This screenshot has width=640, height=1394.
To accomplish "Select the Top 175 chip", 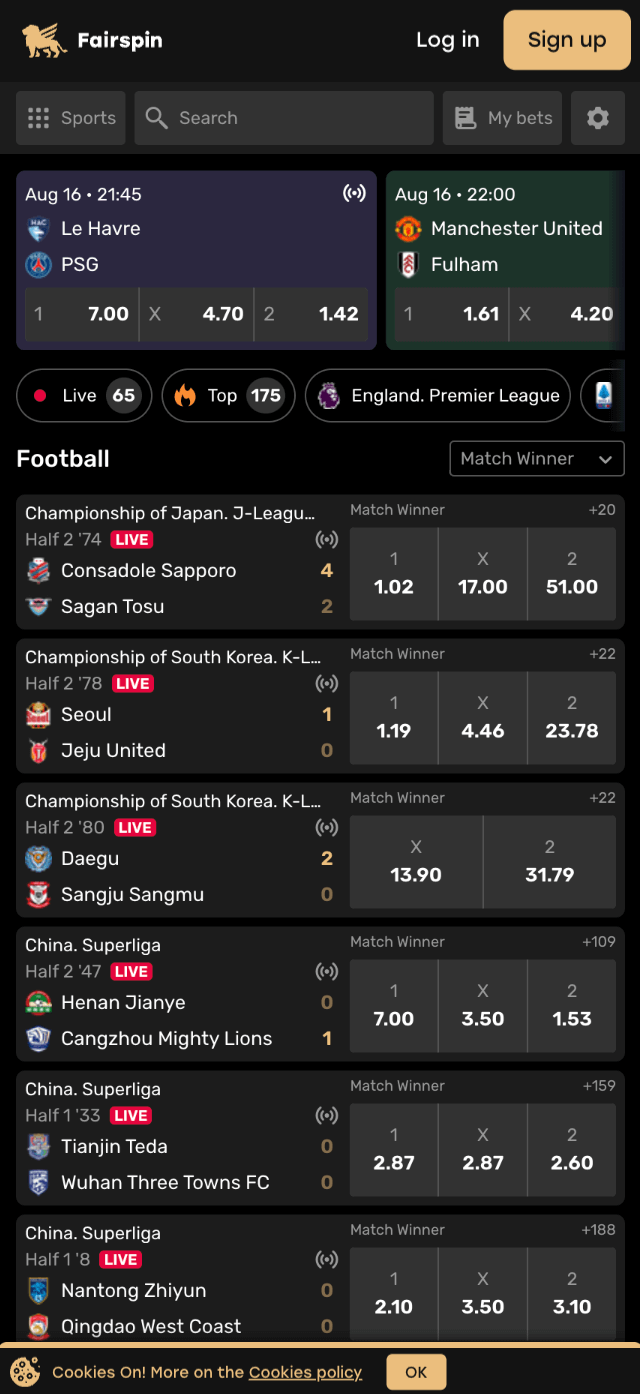I will (x=228, y=396).
